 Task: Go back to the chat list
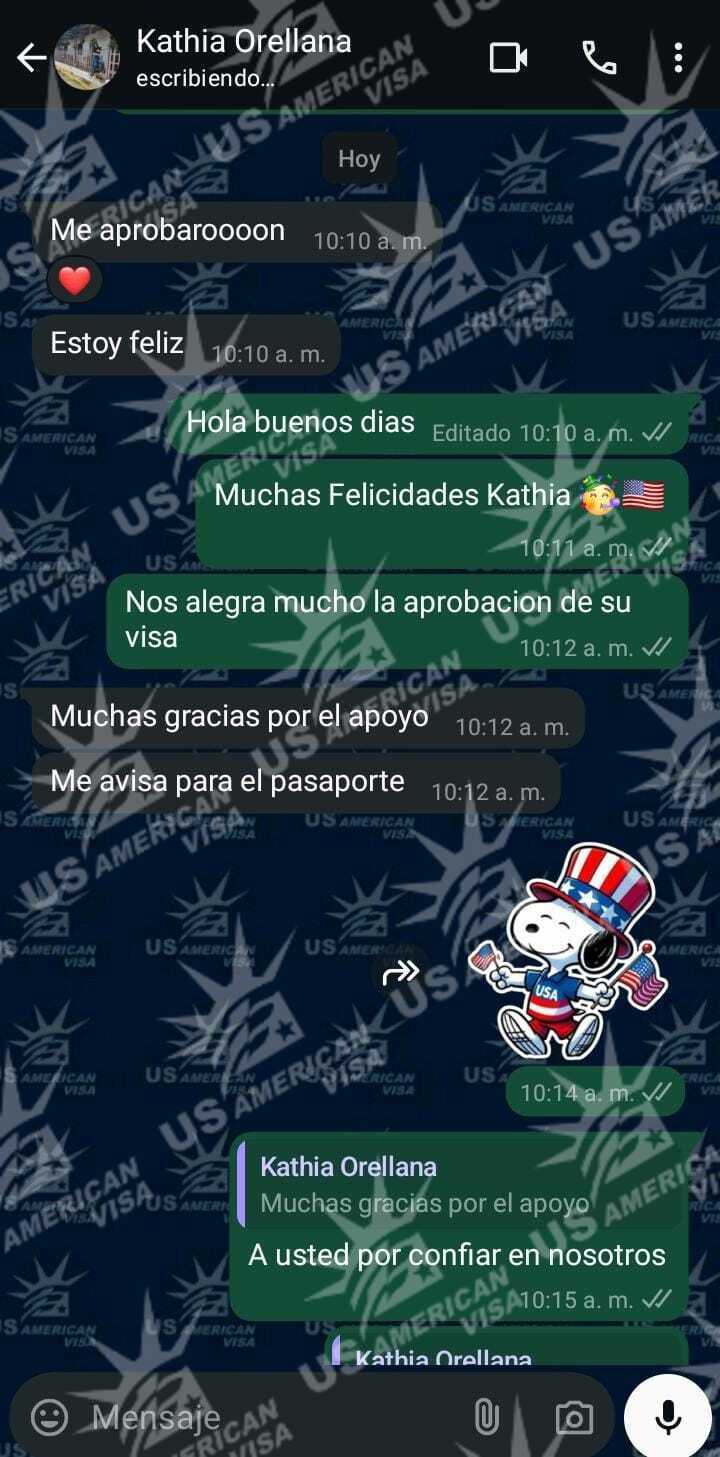[x=31, y=58]
